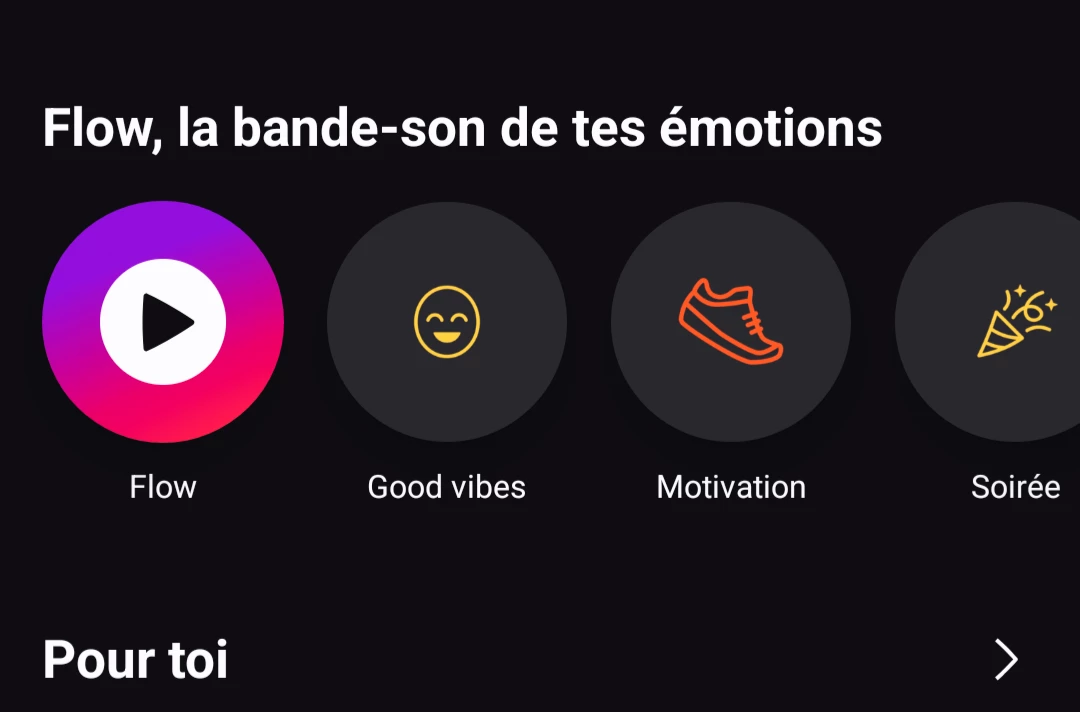Viewport: 1080px width, 712px height.
Task: Open the Pour toi section arrow
Action: pos(1006,660)
